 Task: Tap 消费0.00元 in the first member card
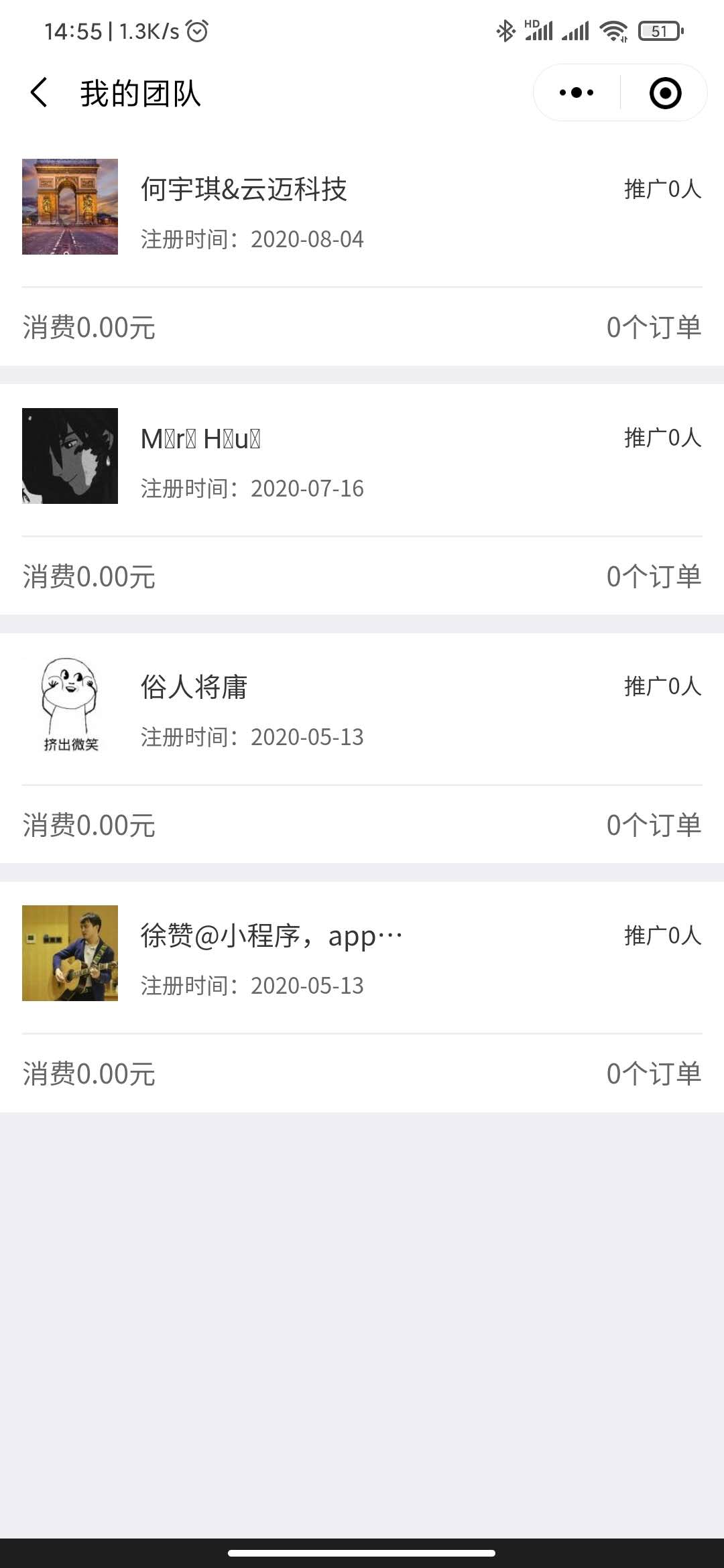(x=88, y=327)
